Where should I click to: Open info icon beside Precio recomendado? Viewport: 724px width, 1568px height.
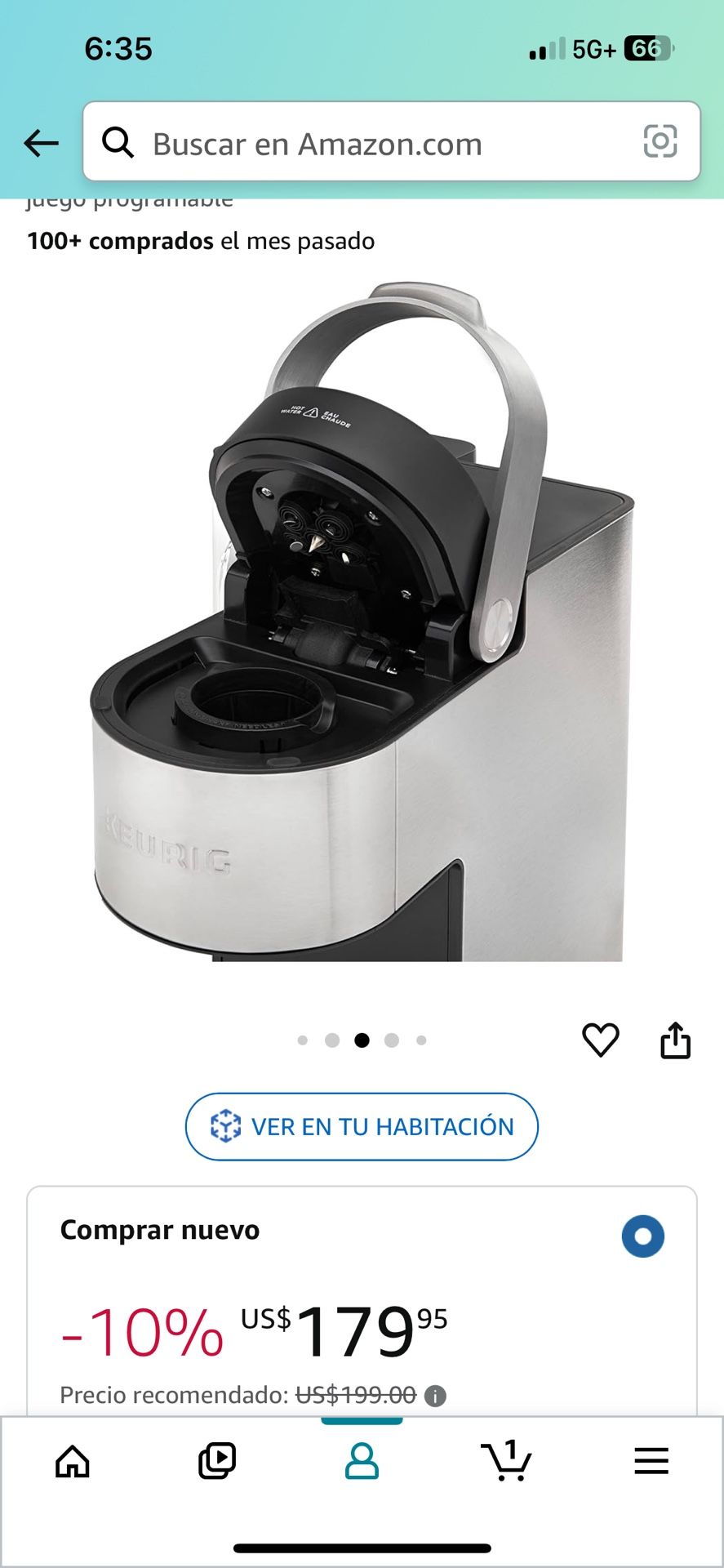tap(436, 1396)
